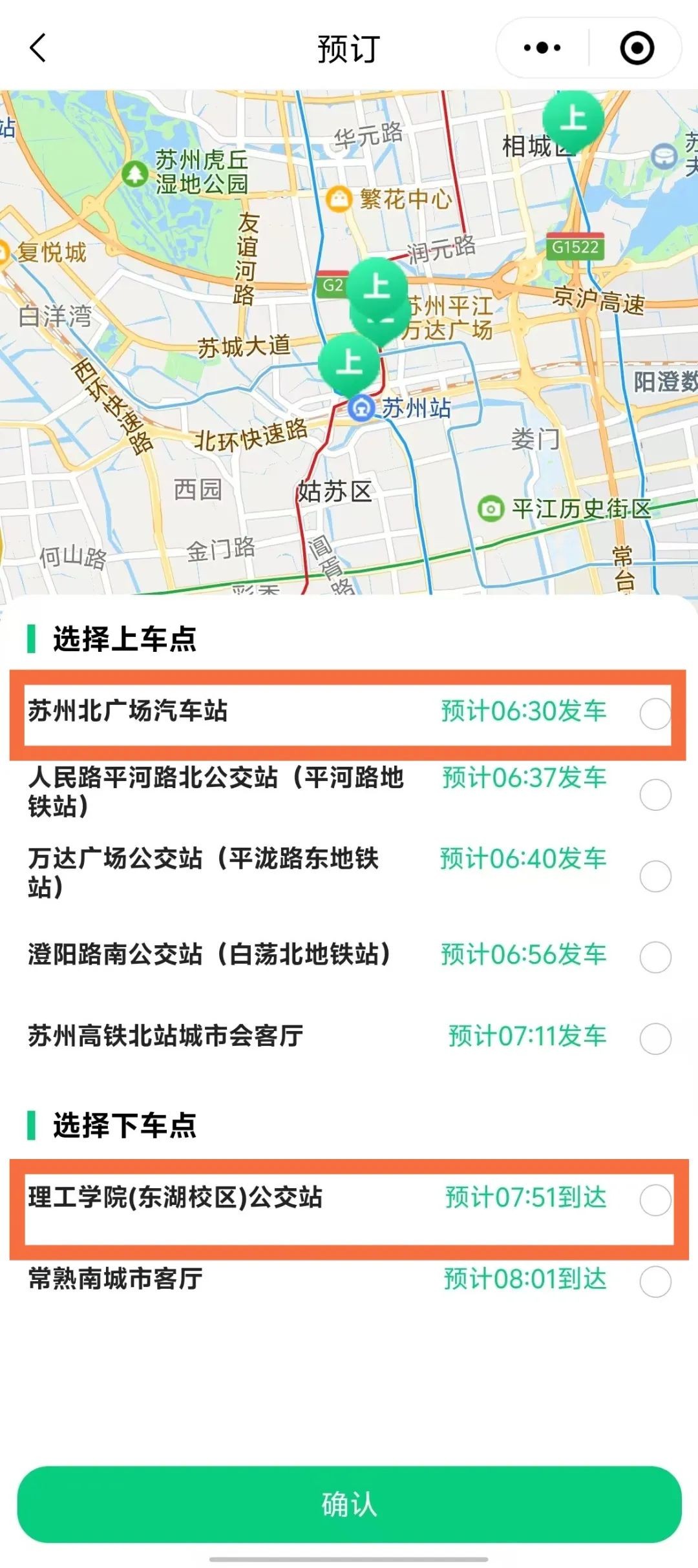Select 苏州北广场汽车站 as the boarding point
The height and width of the screenshot is (1568, 698).
pos(655,713)
